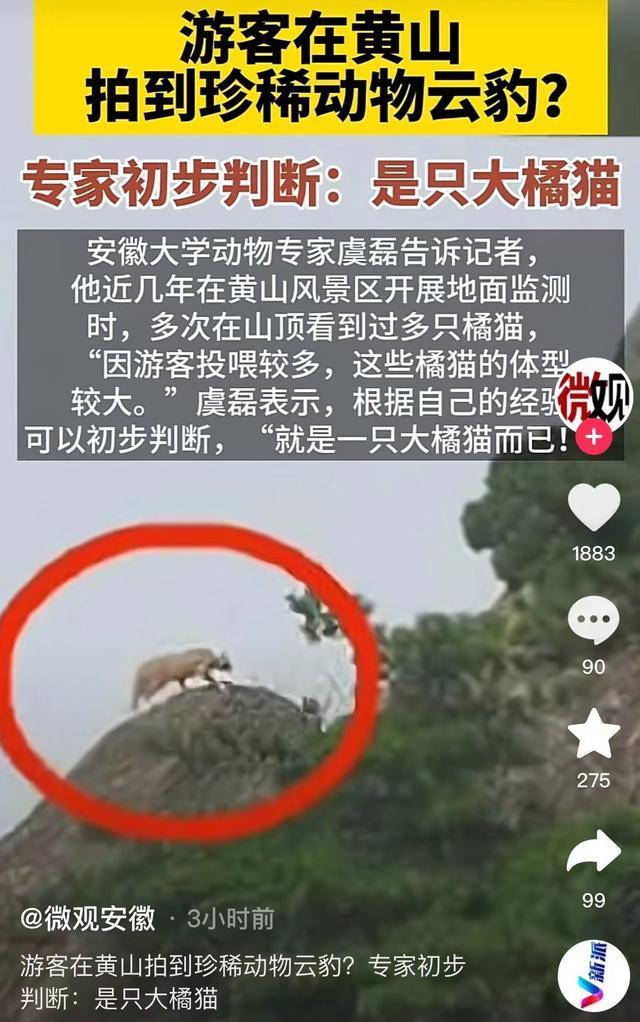Viewport: 640px width, 1022px height.
Task: Open the @微观安徽 account profile
Action: click(88, 917)
